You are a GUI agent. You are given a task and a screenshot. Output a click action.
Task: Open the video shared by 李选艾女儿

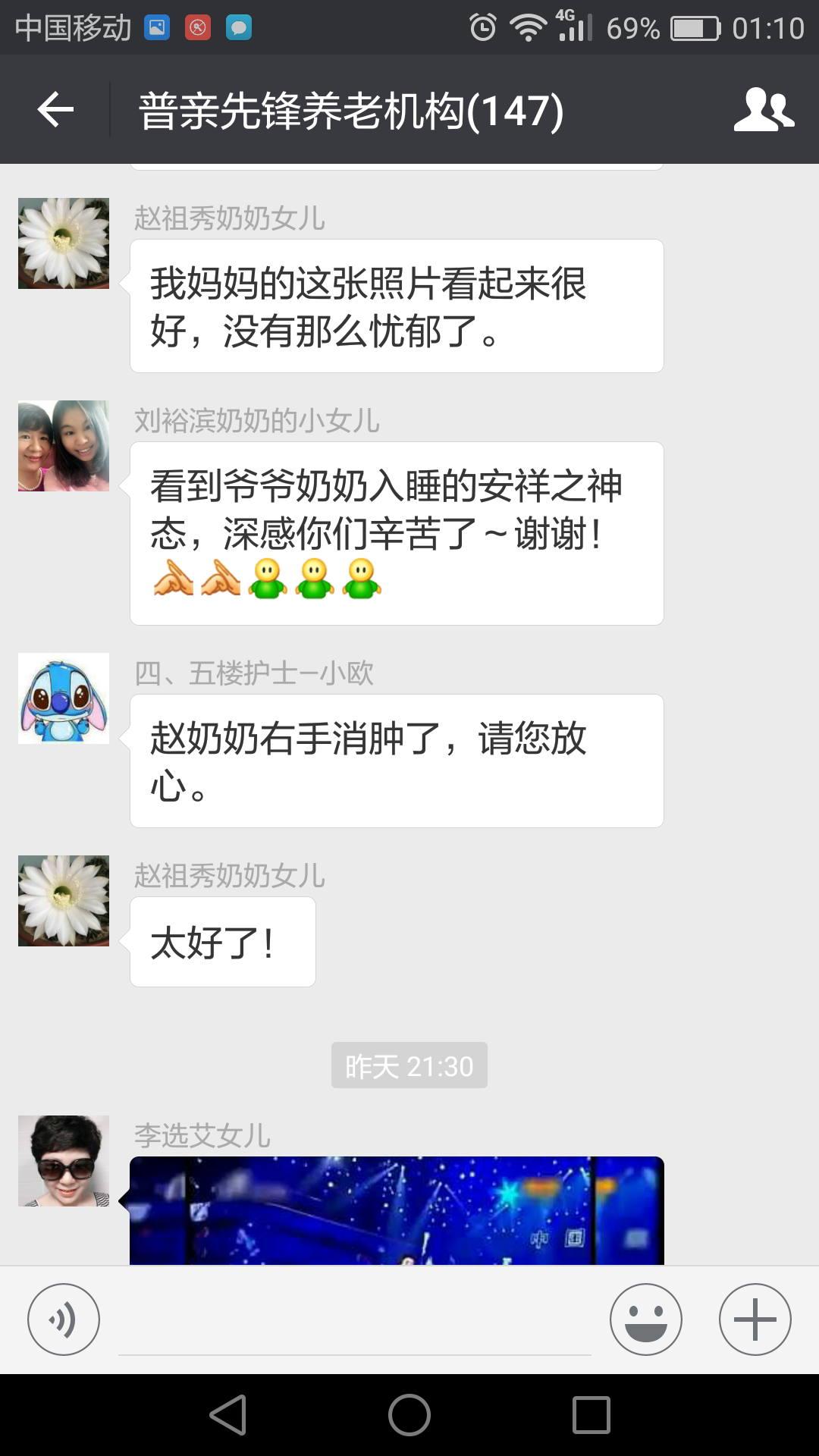click(x=397, y=1210)
